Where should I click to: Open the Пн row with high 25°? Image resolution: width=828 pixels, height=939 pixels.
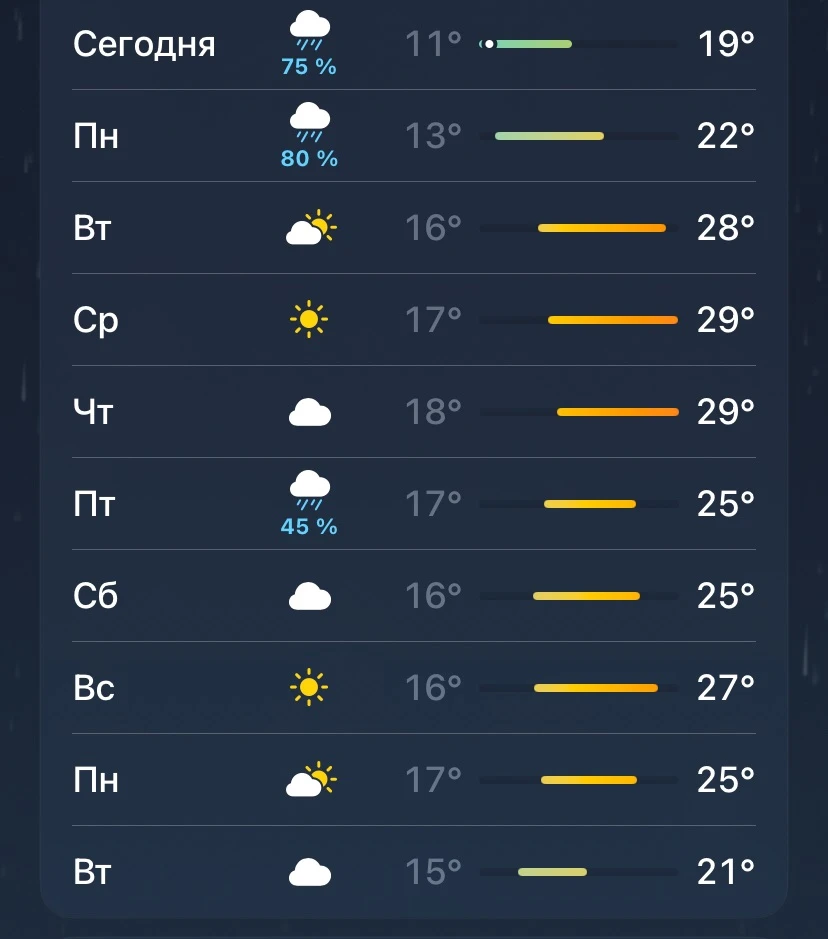(x=414, y=780)
